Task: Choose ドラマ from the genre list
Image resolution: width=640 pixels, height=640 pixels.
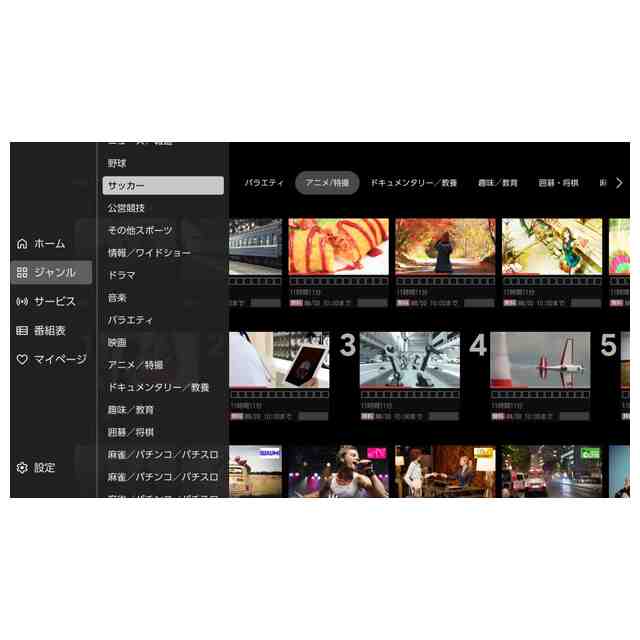Action: coord(122,275)
